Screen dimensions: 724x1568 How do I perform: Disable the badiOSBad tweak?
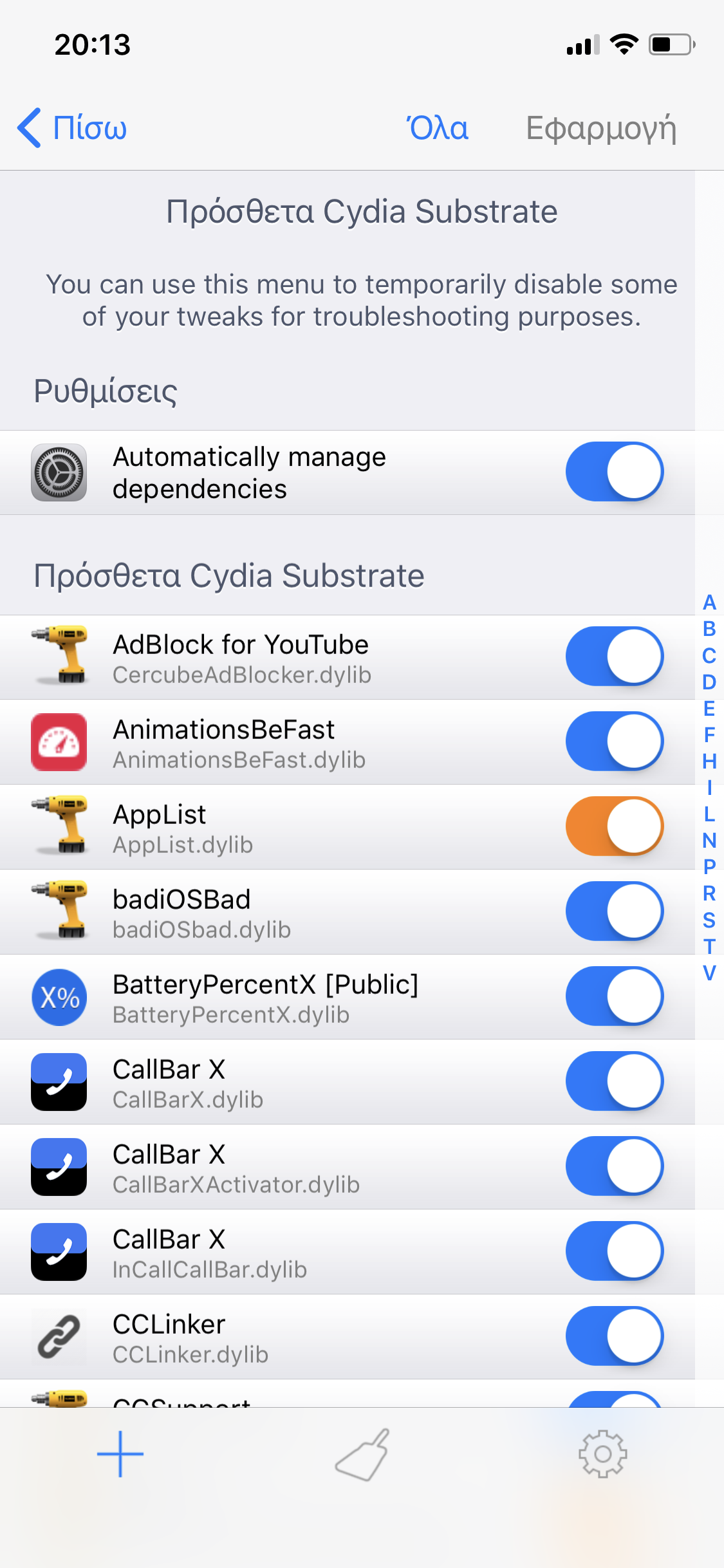614,911
